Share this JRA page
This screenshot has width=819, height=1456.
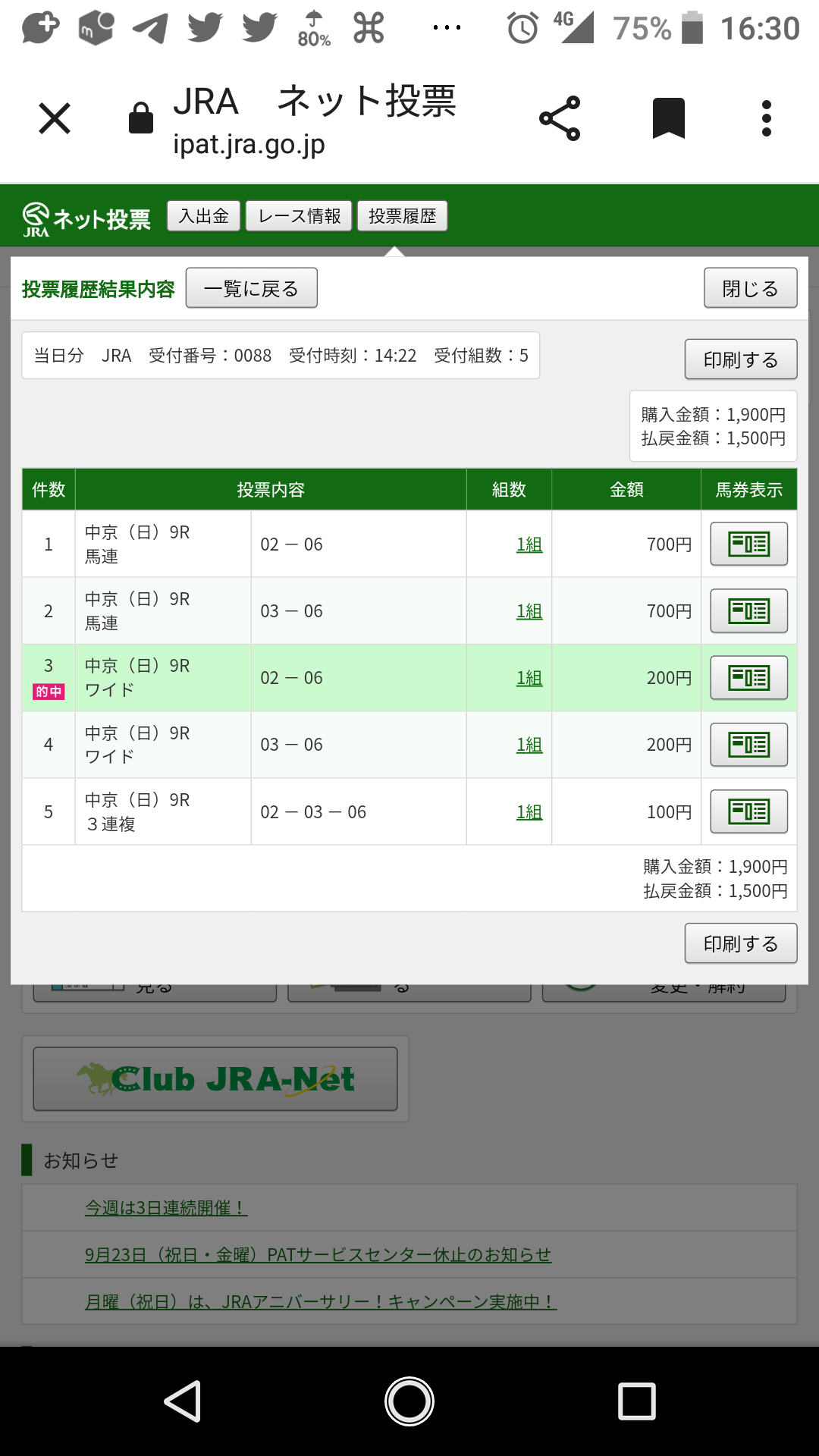click(x=560, y=118)
